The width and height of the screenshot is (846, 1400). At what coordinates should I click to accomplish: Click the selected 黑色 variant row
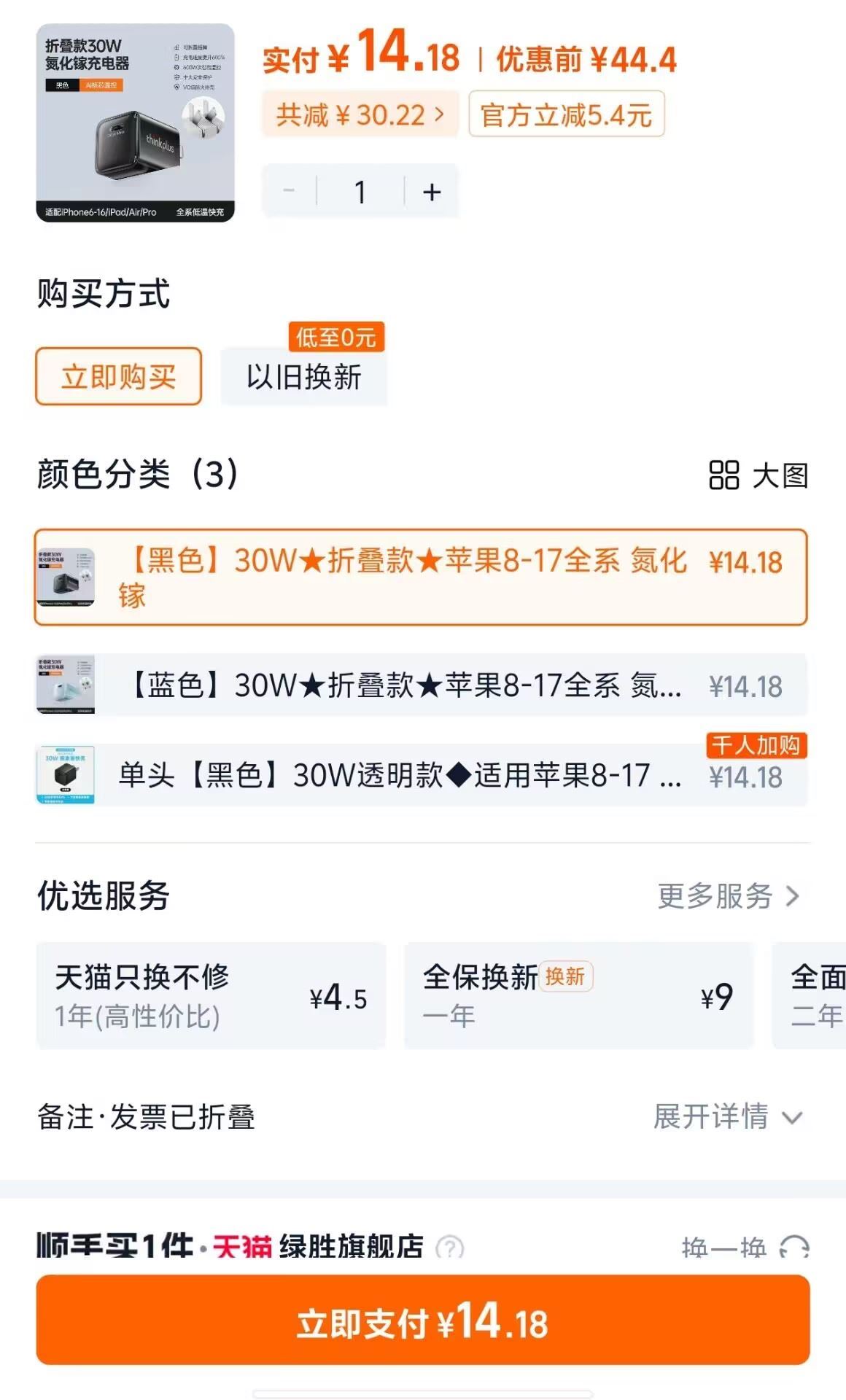(x=423, y=577)
